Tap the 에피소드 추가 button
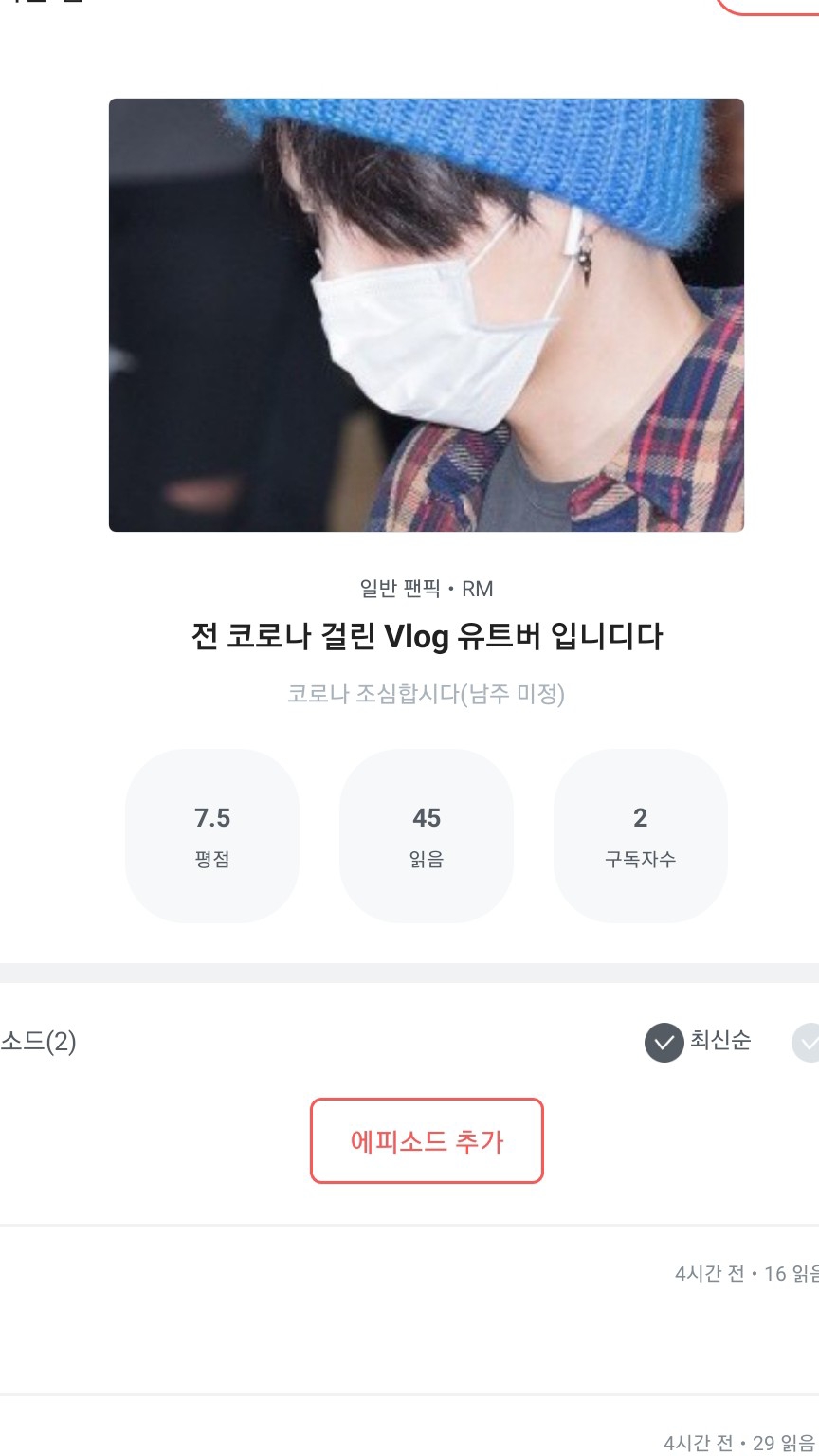 (427, 1140)
